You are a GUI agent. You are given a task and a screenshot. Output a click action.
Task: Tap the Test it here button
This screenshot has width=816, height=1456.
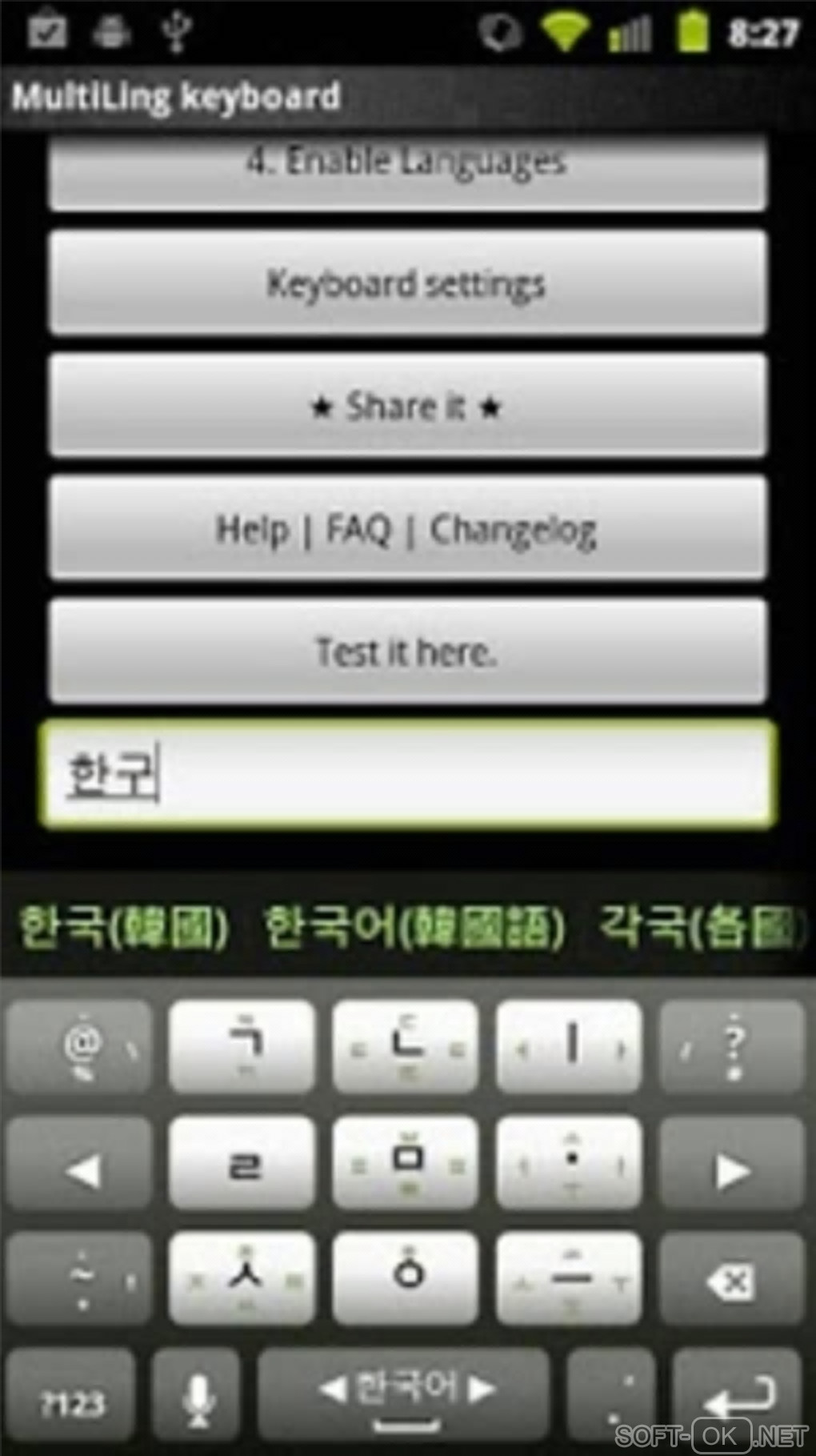407,652
